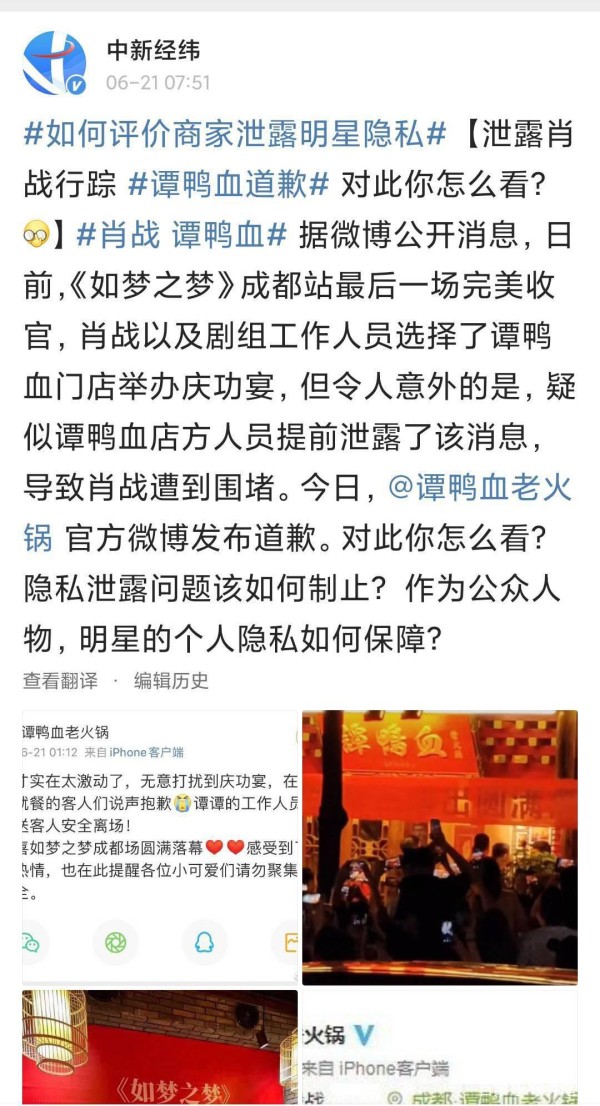Open 中新经纬's profile avatar
The width and height of the screenshot is (600, 1106).
coord(55,63)
